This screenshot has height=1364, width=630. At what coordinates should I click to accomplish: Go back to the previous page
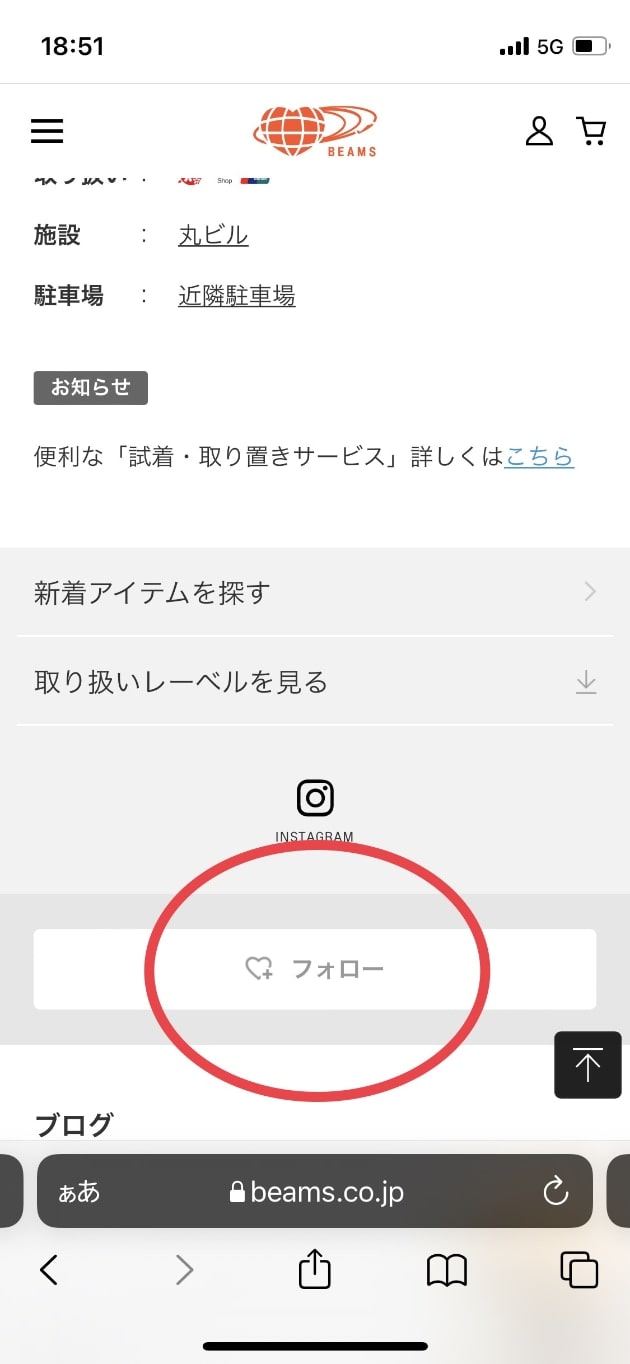(x=48, y=1270)
